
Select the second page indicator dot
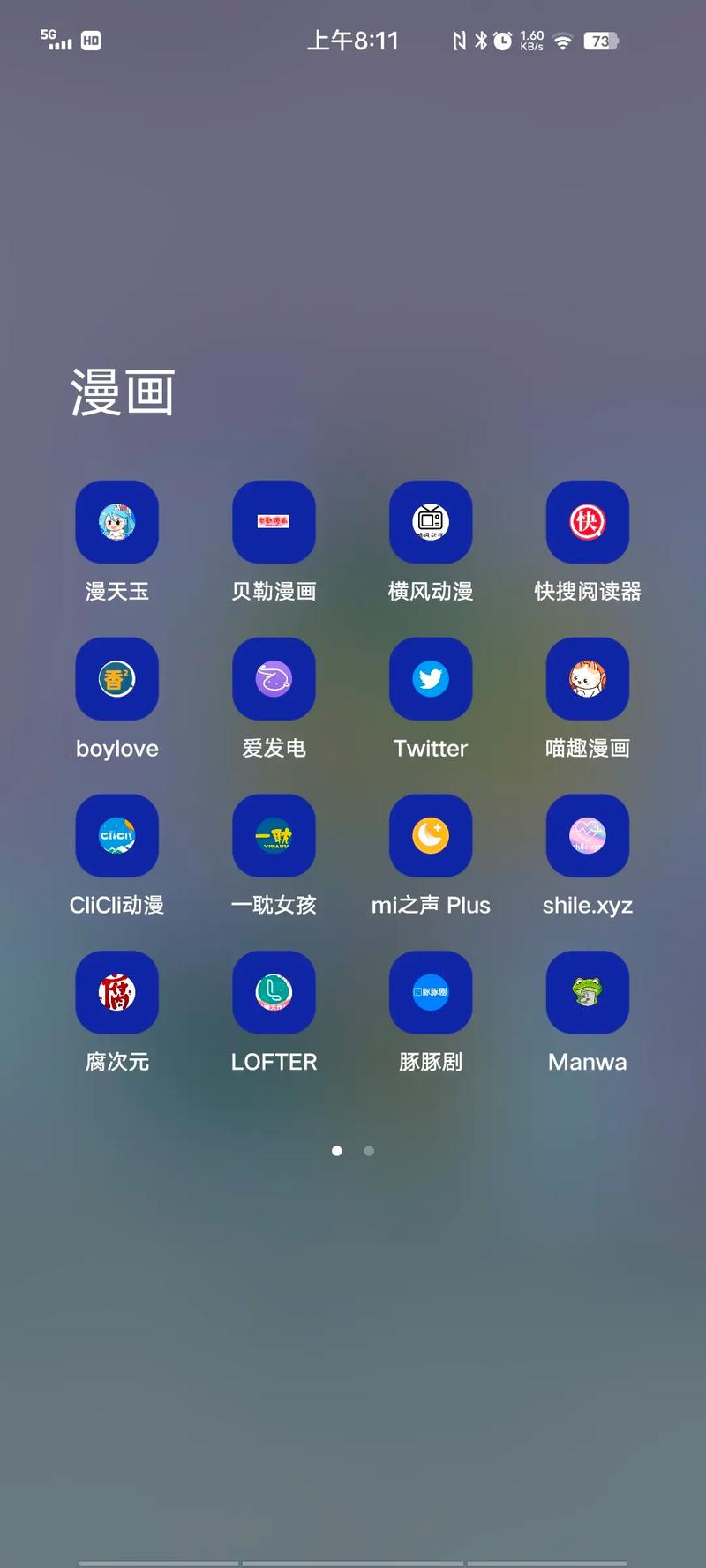(369, 1151)
